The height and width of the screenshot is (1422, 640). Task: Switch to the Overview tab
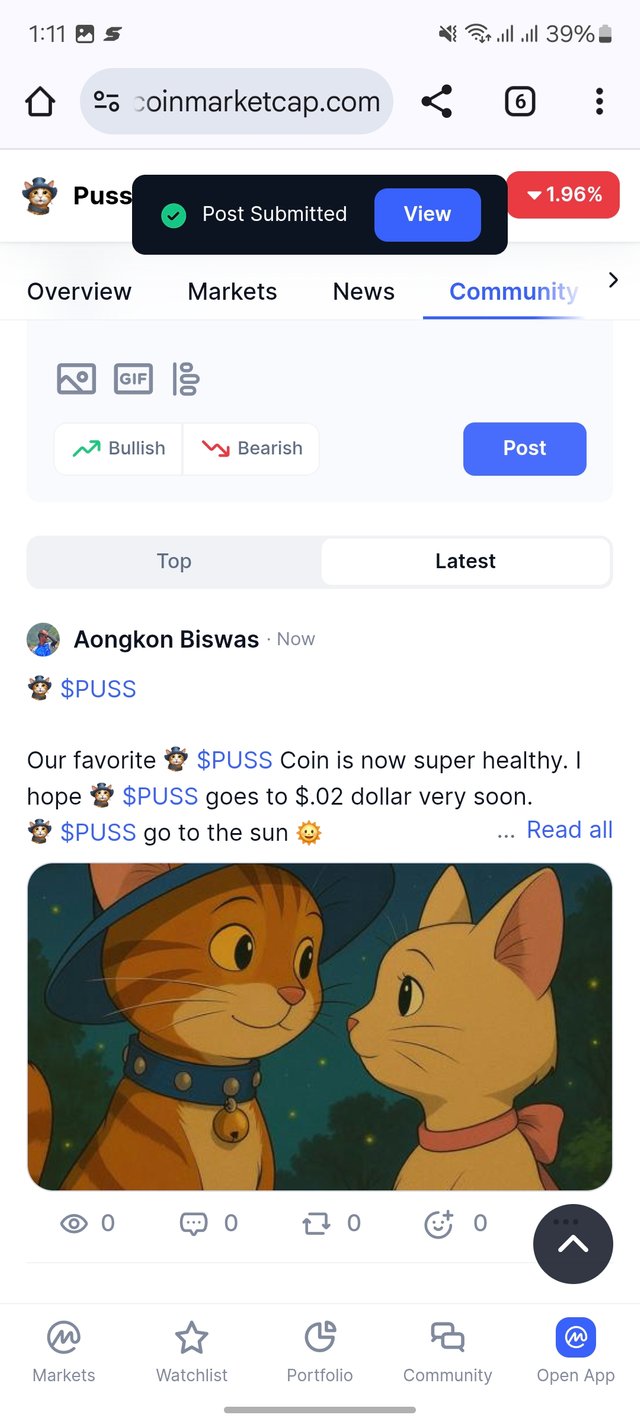[x=79, y=292]
